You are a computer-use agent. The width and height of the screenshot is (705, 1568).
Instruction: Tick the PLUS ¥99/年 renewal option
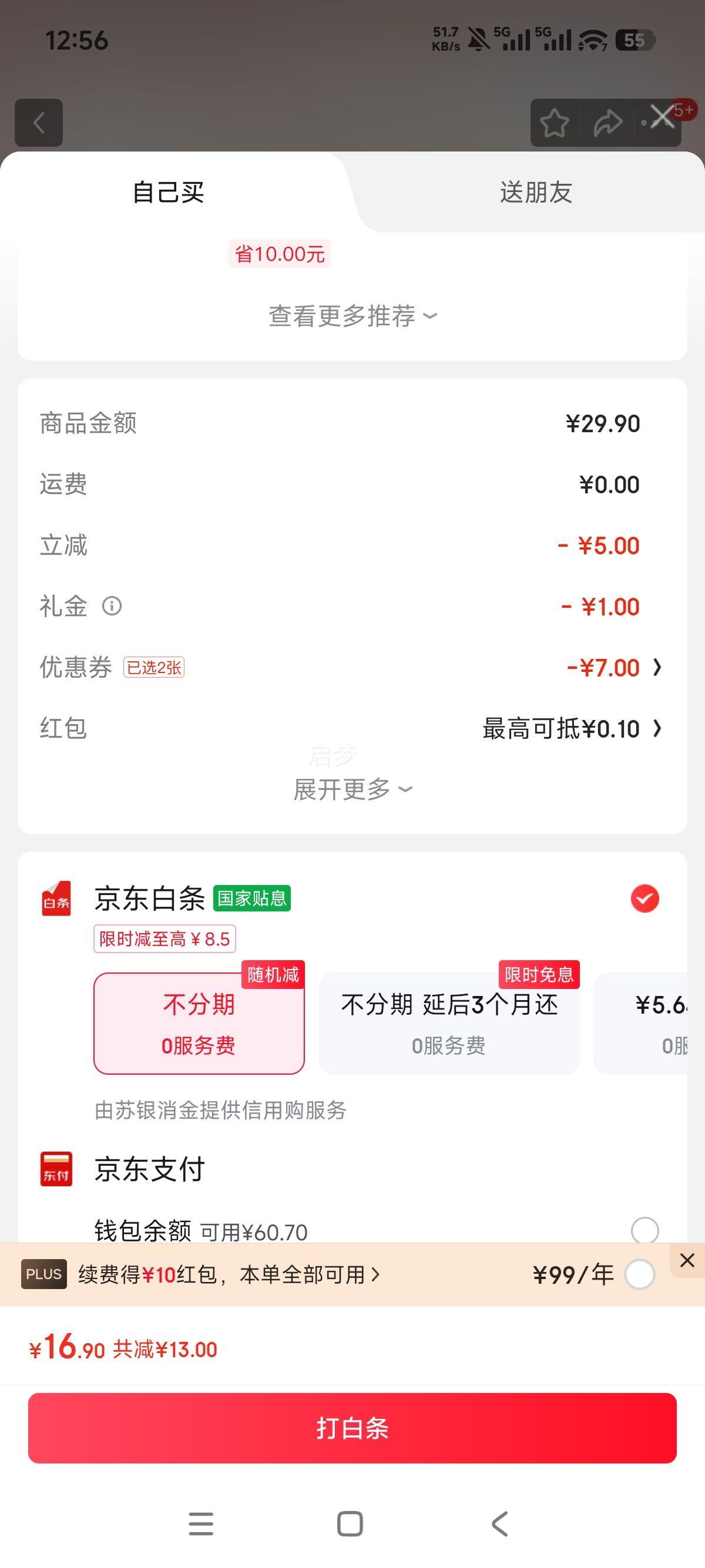[639, 1274]
